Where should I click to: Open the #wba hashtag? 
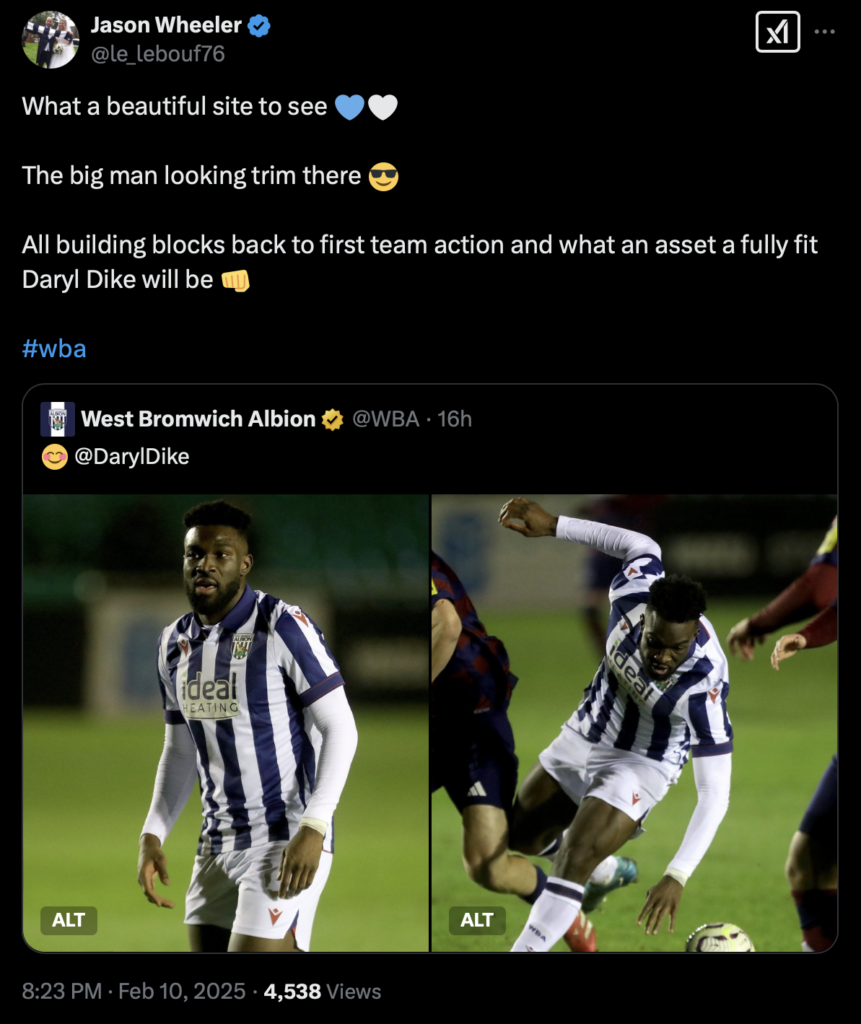point(54,349)
